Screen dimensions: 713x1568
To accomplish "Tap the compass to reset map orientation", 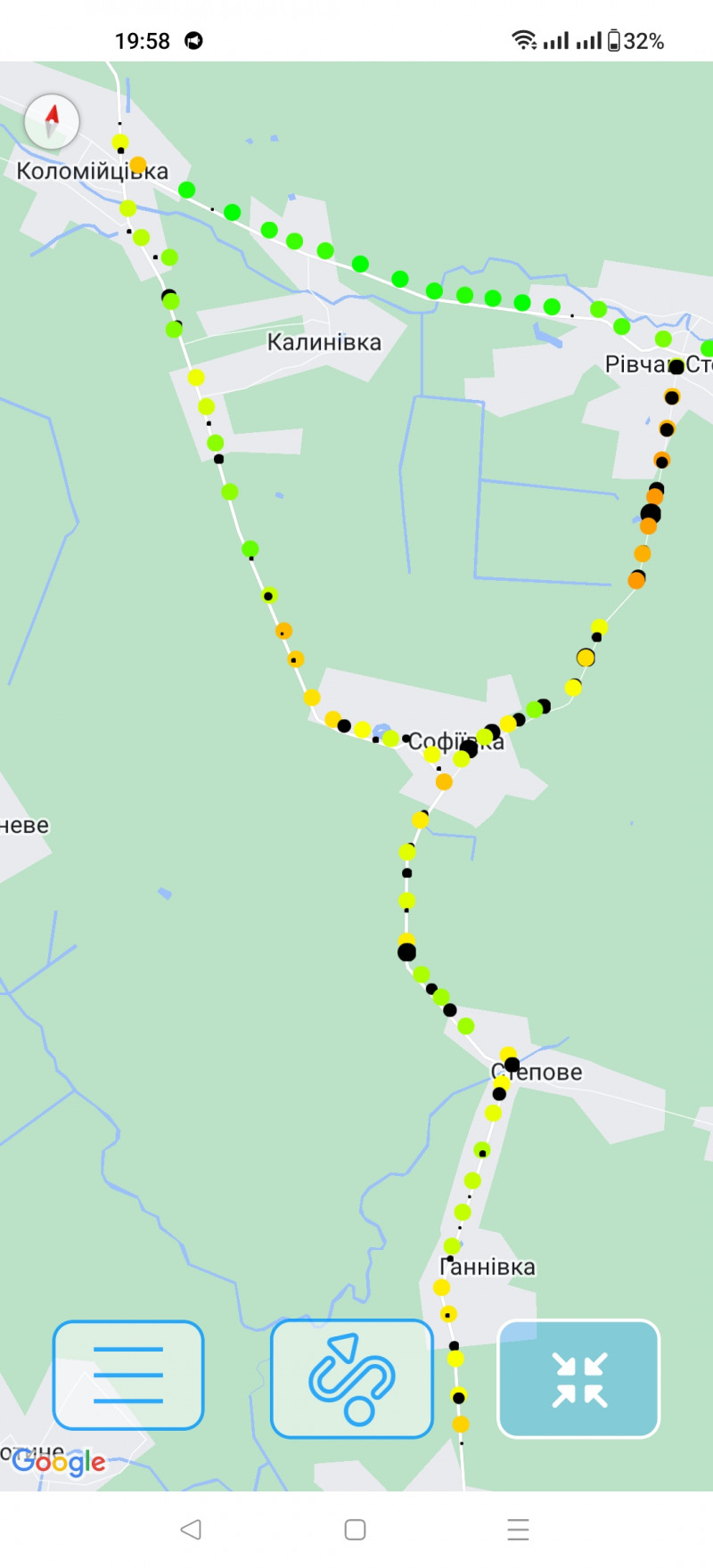I will pos(52,121).
